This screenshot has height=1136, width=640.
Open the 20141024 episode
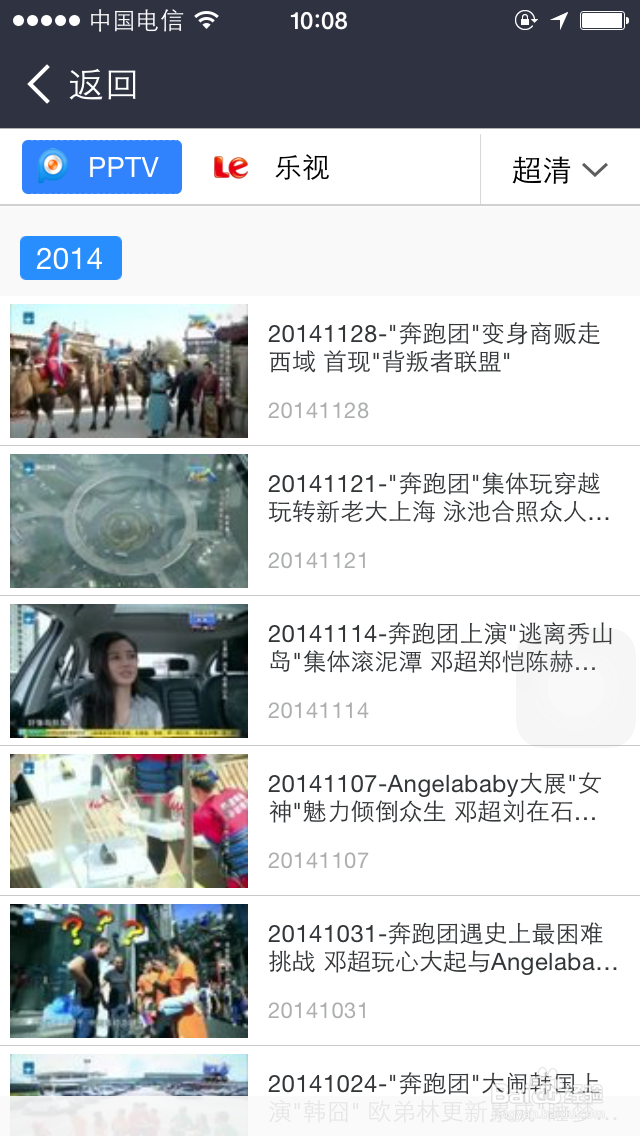(x=320, y=1095)
